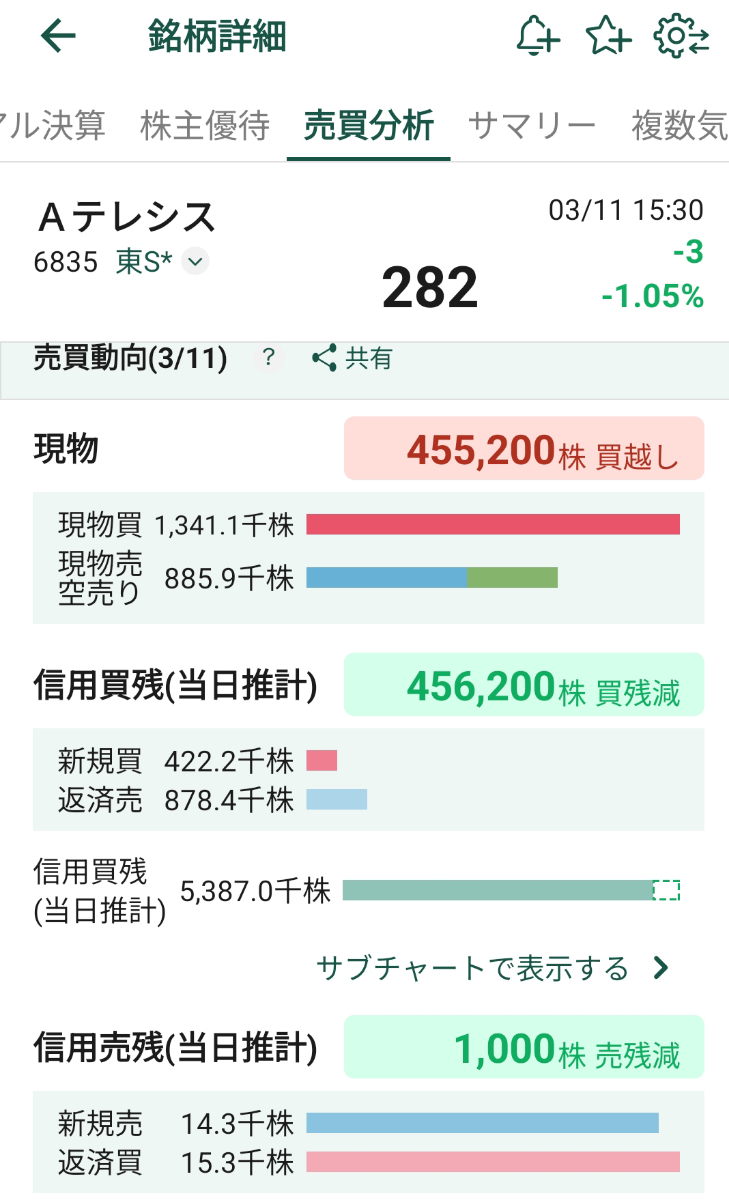Add stock to favorites via star icon
This screenshot has width=729, height=1200.
(x=608, y=36)
